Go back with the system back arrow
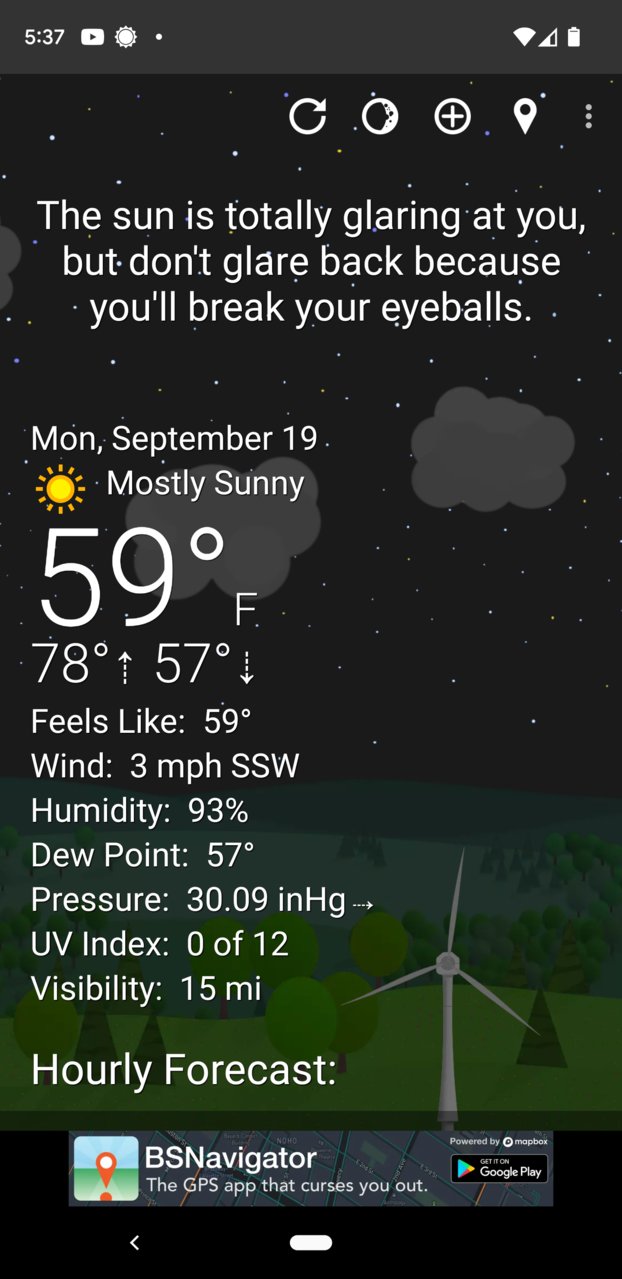 pos(135,1242)
